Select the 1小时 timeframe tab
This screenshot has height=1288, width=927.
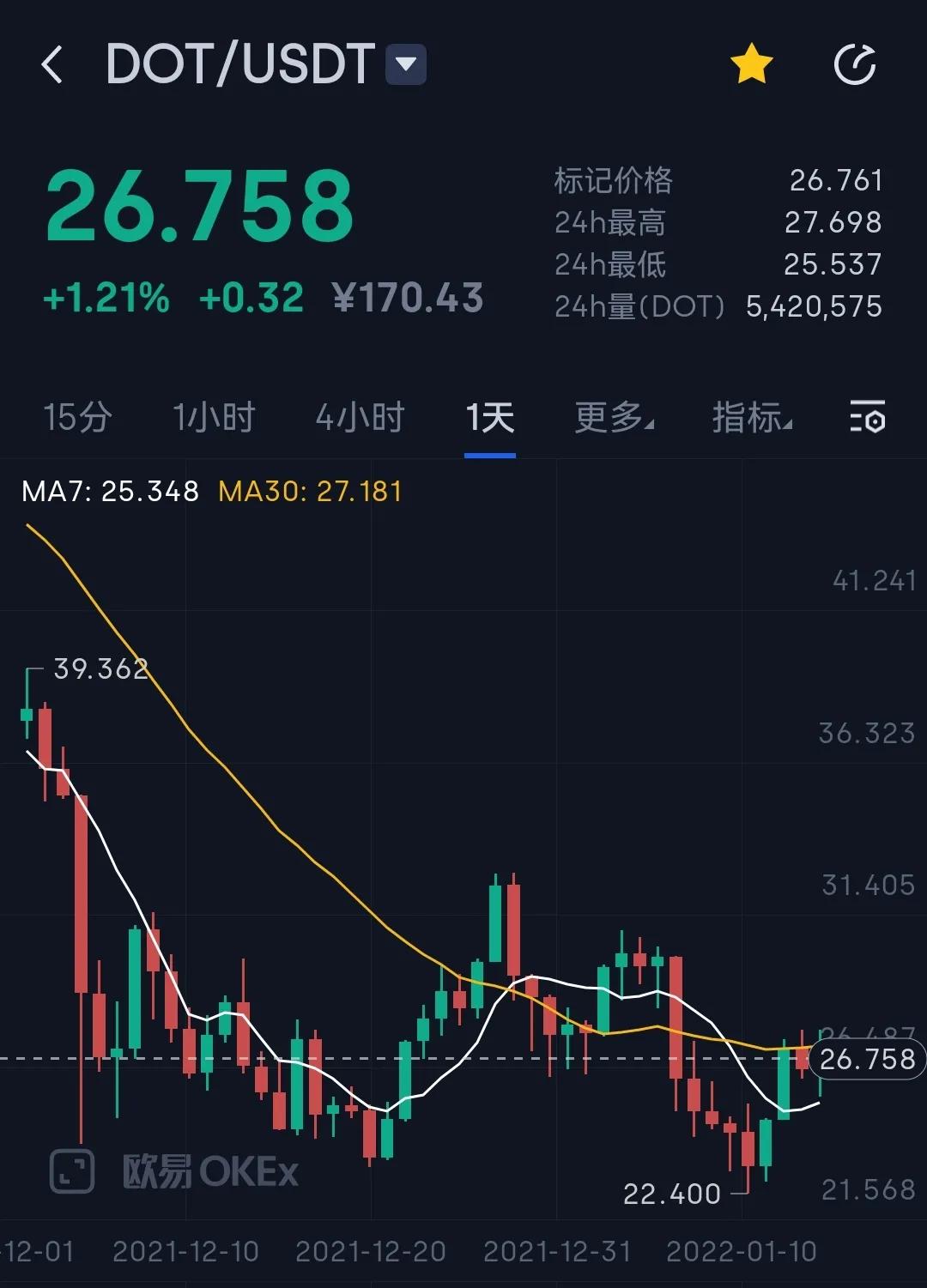pyautogui.click(x=215, y=418)
